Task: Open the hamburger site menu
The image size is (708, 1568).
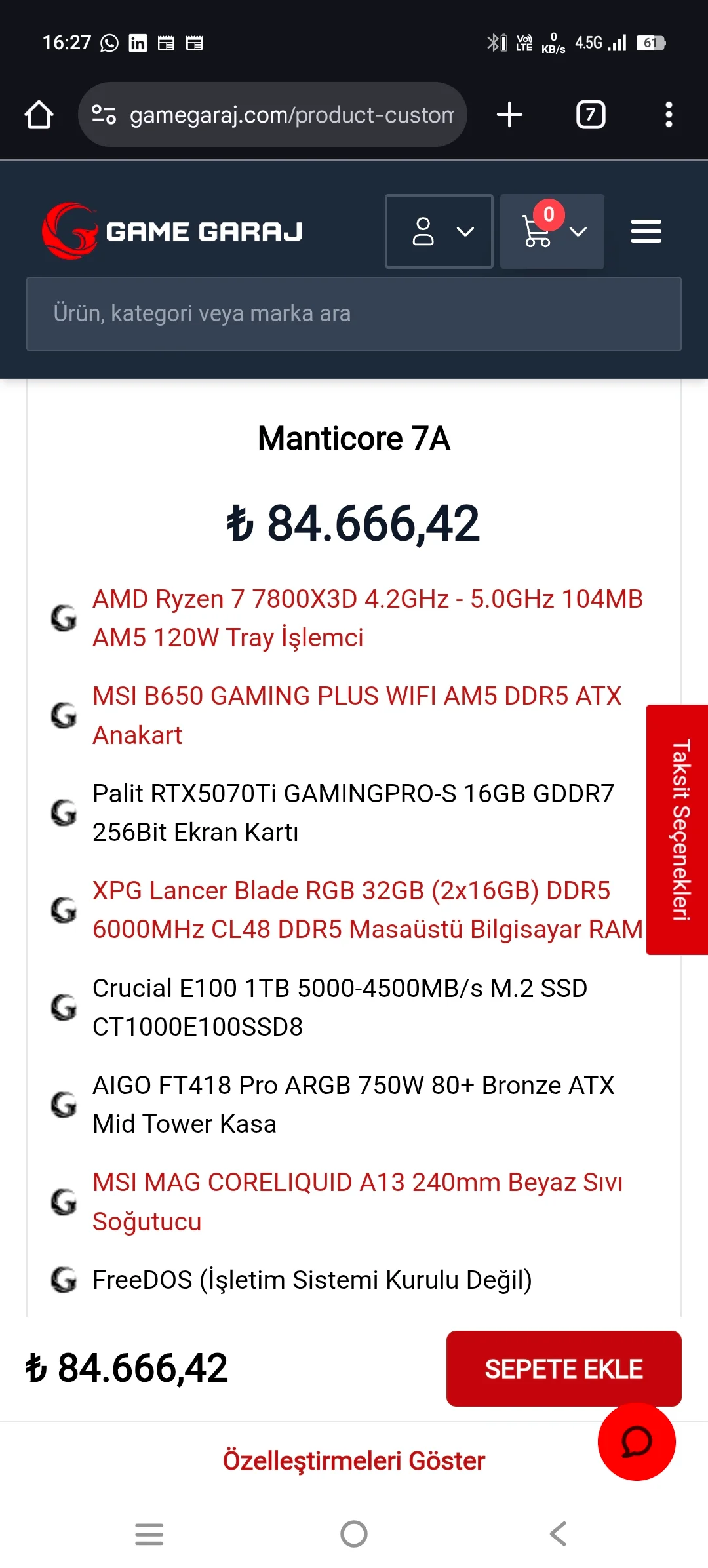Action: pos(646,231)
